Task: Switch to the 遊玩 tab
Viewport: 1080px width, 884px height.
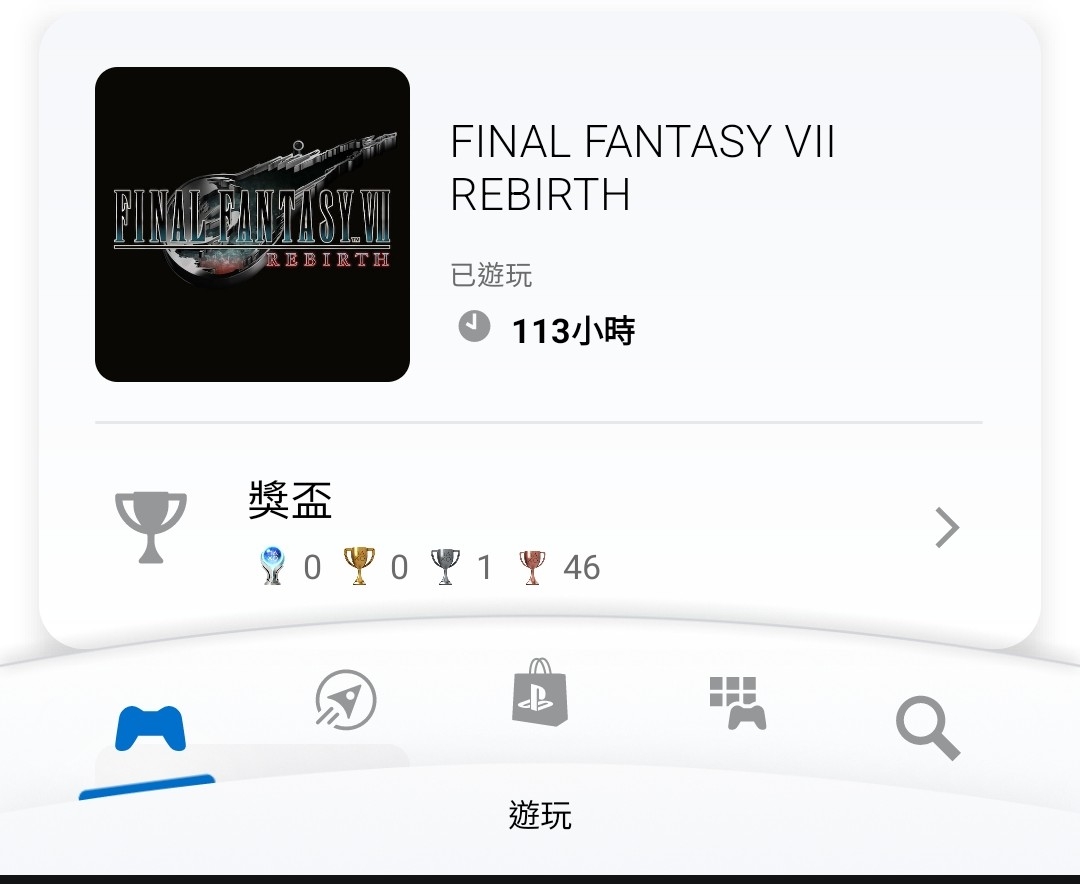Action: point(150,730)
